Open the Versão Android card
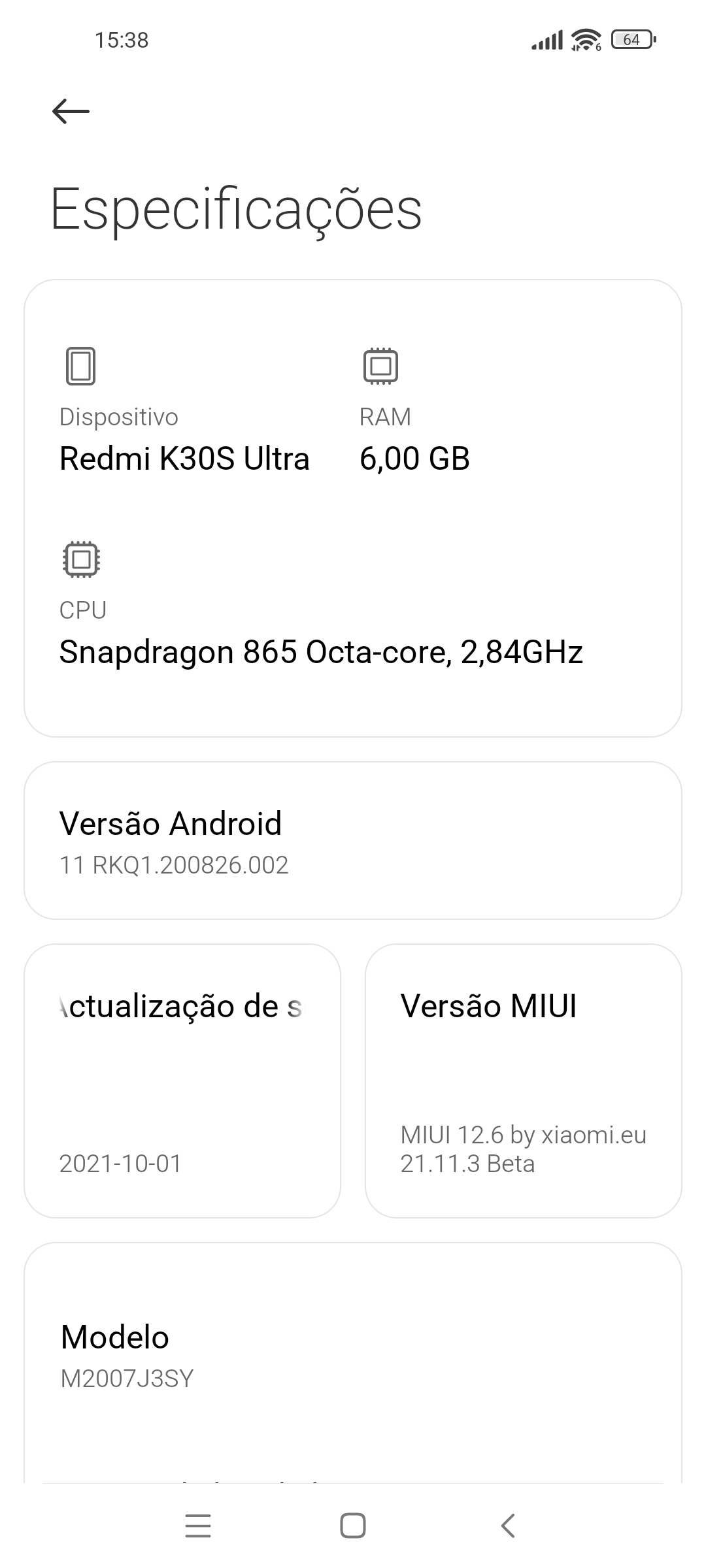 point(353,840)
